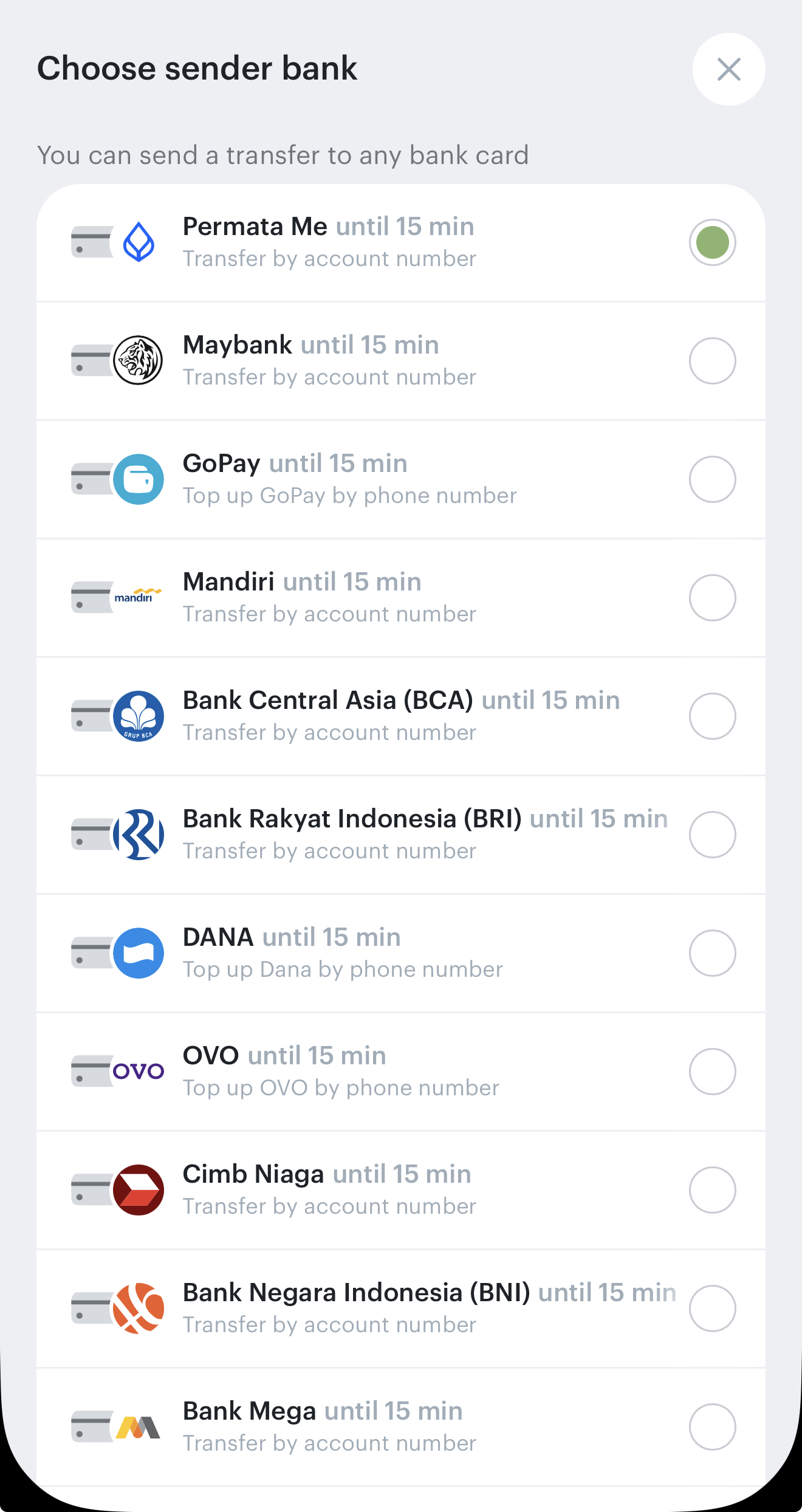The width and height of the screenshot is (802, 1512).
Task: Select Bank Mega option
Action: tap(712, 1427)
